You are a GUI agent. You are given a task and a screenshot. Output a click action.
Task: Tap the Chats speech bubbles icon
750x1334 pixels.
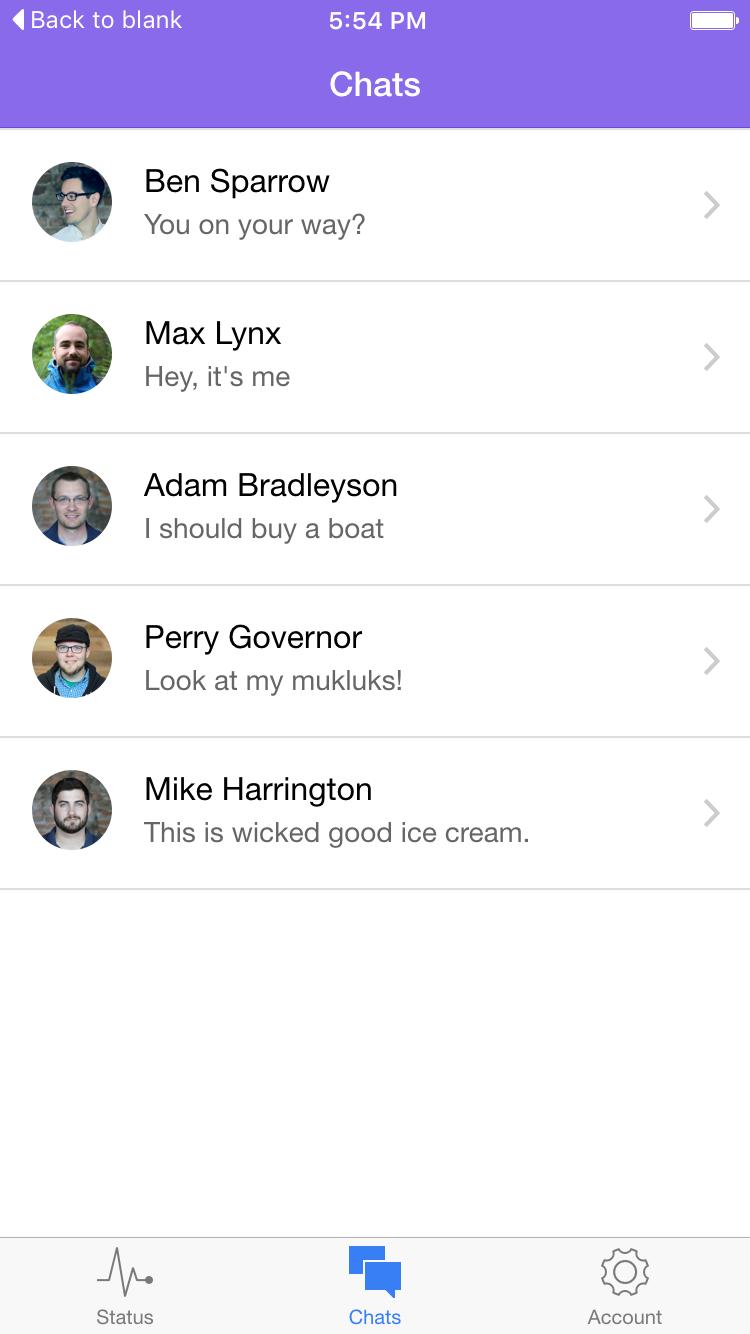[x=375, y=1272]
